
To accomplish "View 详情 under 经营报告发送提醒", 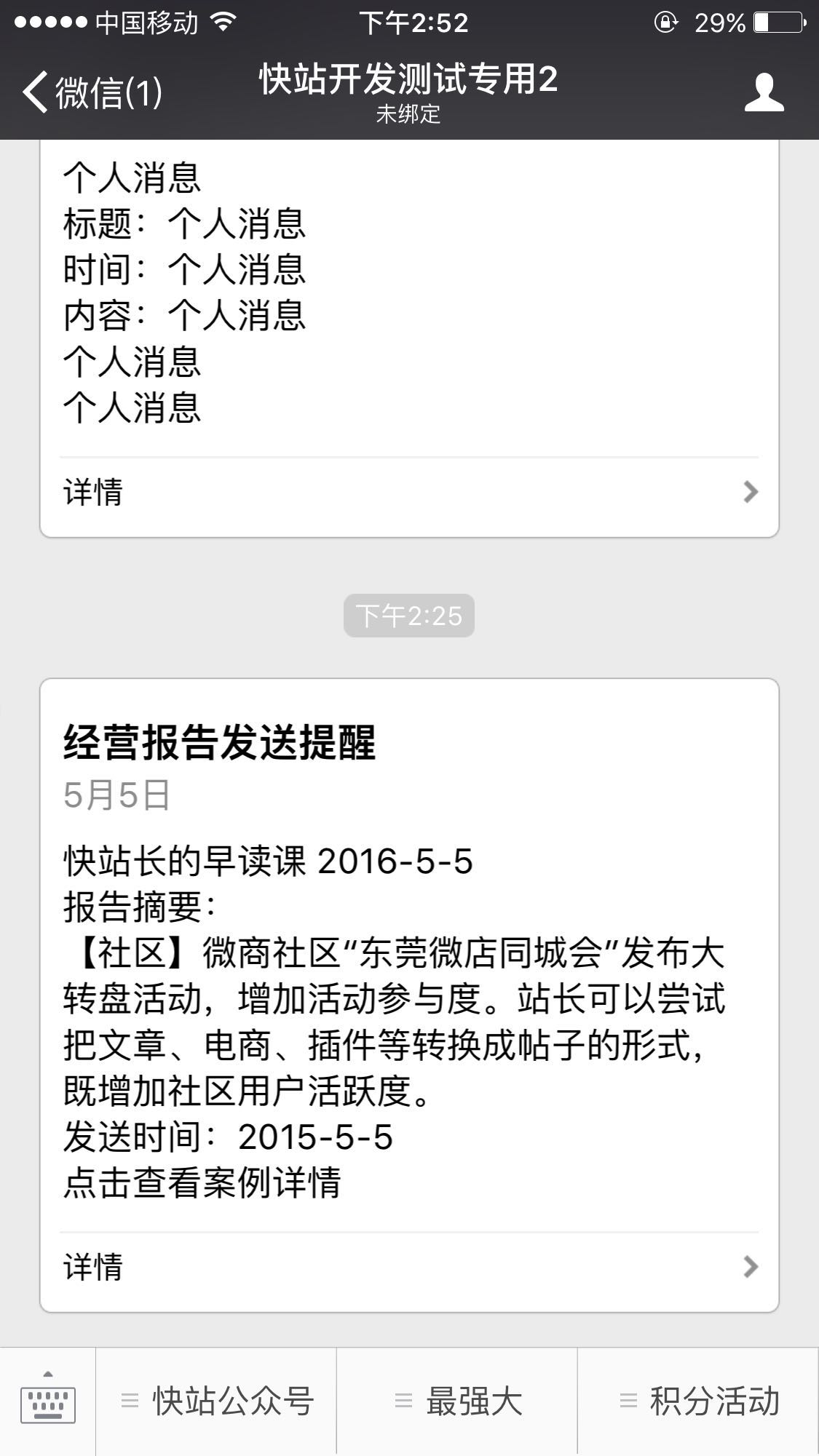I will (x=409, y=1267).
